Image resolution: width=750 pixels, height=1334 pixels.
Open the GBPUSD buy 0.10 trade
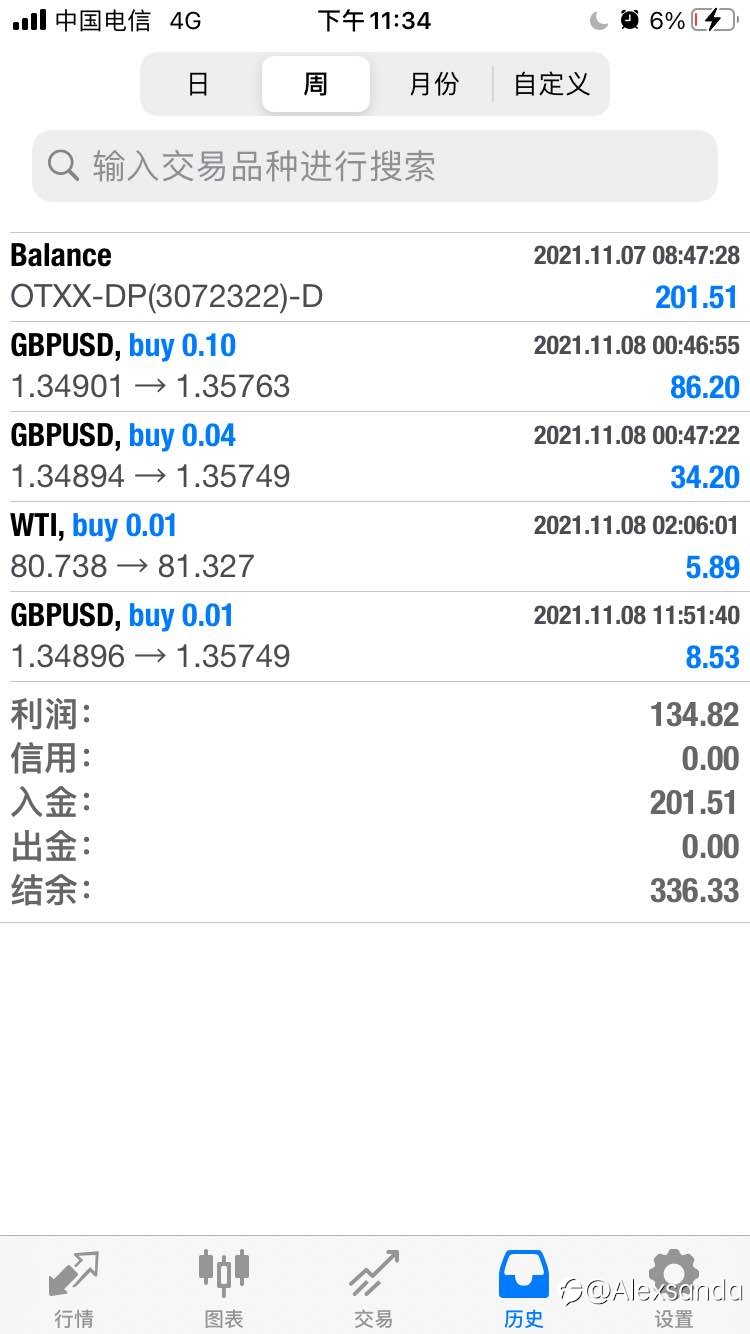pos(375,367)
